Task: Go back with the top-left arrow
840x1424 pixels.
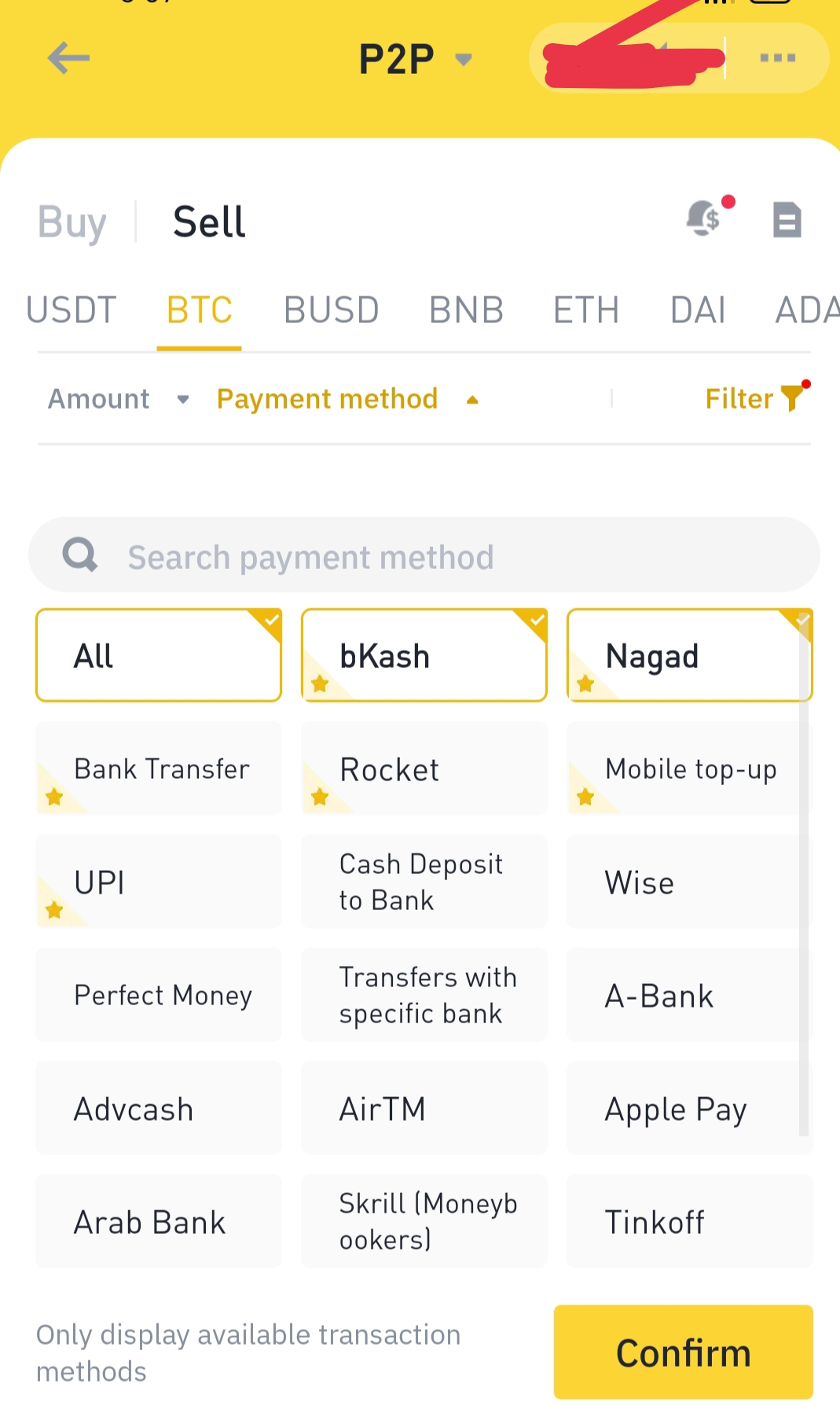Action: click(68, 58)
